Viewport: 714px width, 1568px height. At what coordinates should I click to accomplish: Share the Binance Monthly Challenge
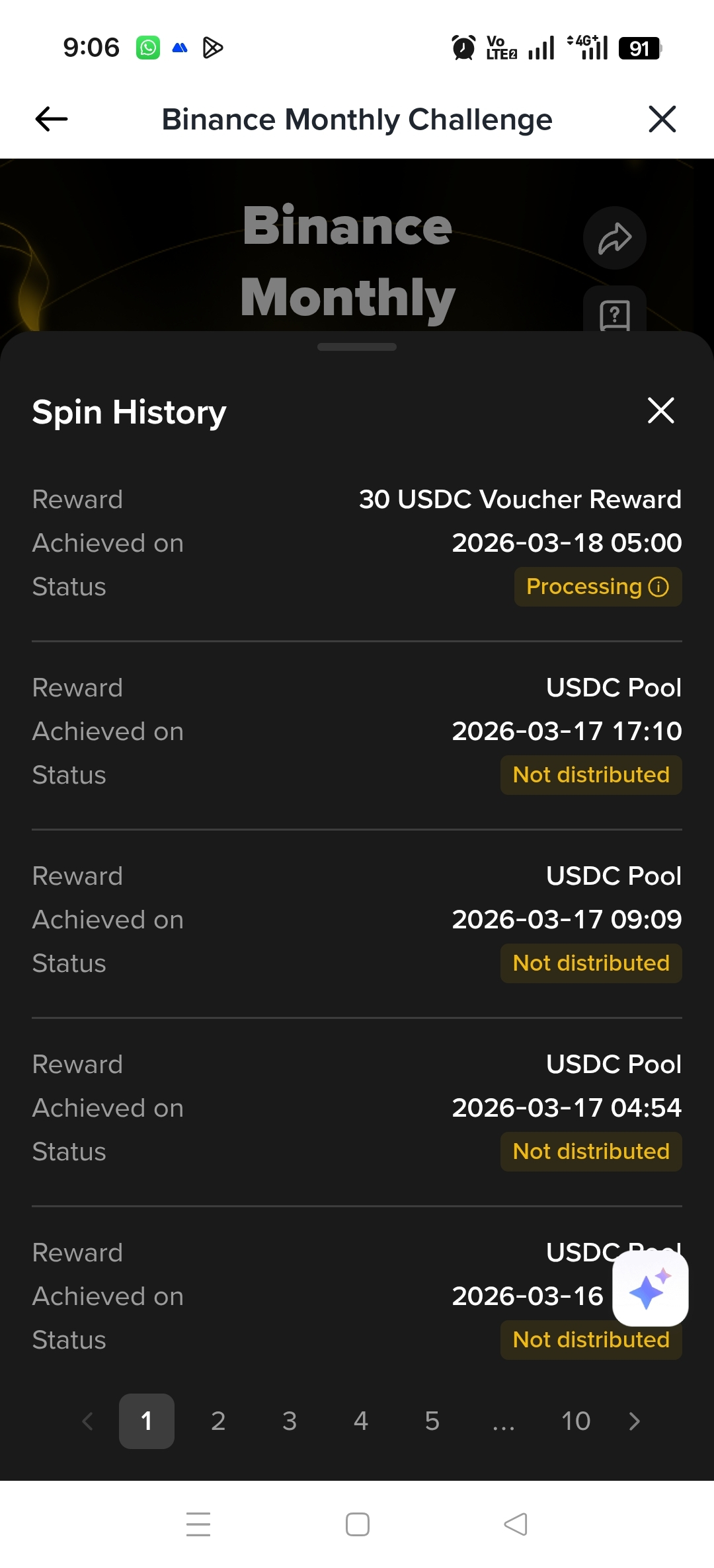tap(614, 238)
